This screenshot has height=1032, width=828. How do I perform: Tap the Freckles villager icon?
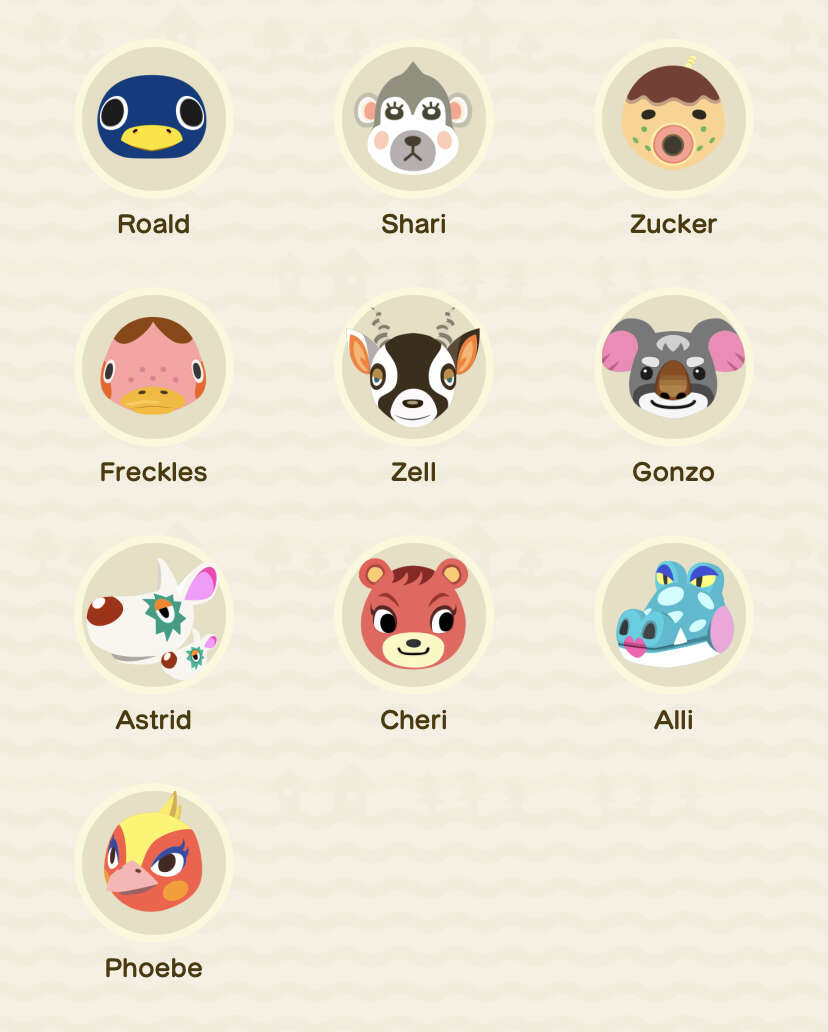click(153, 366)
